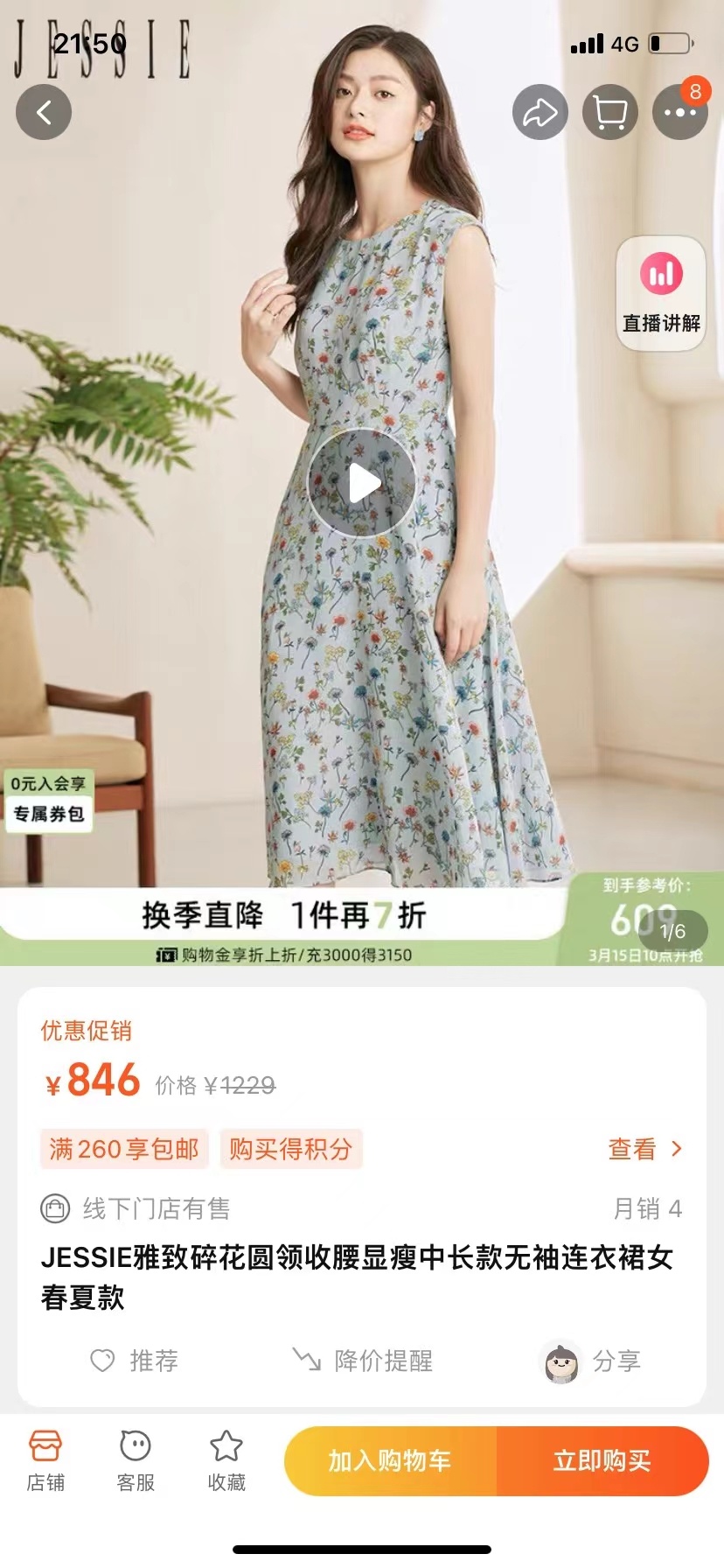The image size is (724, 1568).
Task: Tap 立即购买 to buy now
Action: (x=602, y=1460)
